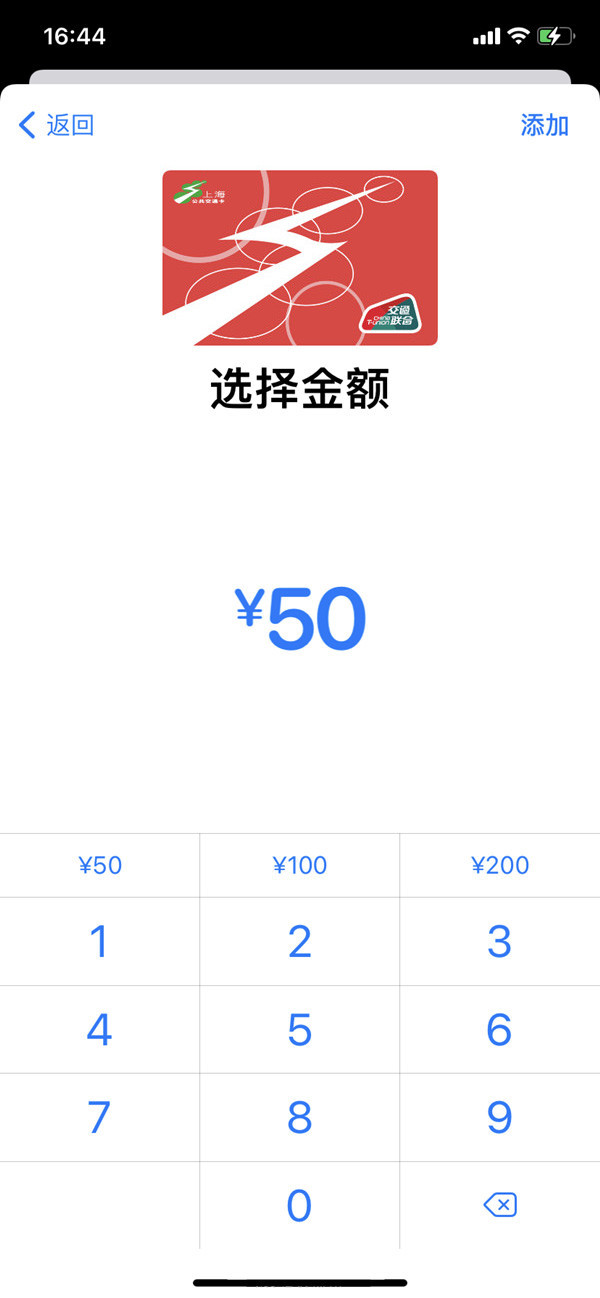Tap keypad digit 3
The height and width of the screenshot is (1298, 600).
[x=500, y=942]
